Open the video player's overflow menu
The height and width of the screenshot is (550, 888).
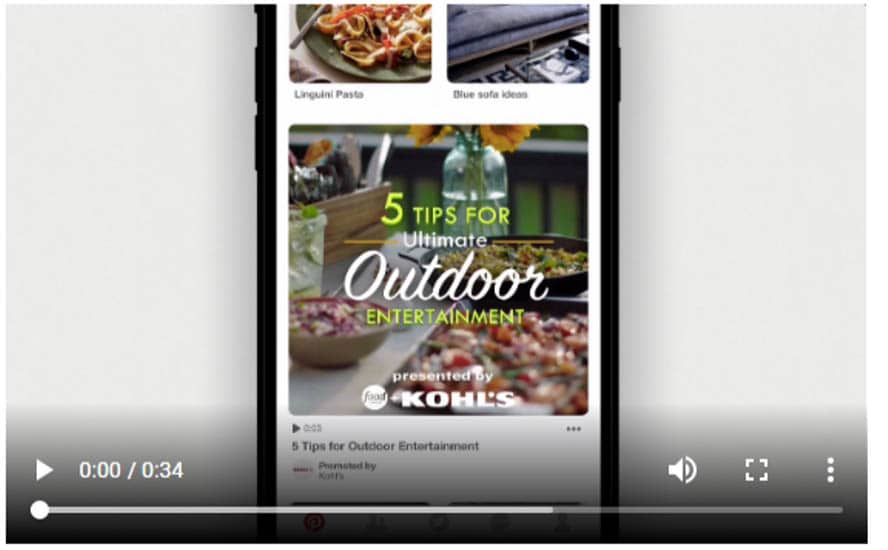point(830,470)
